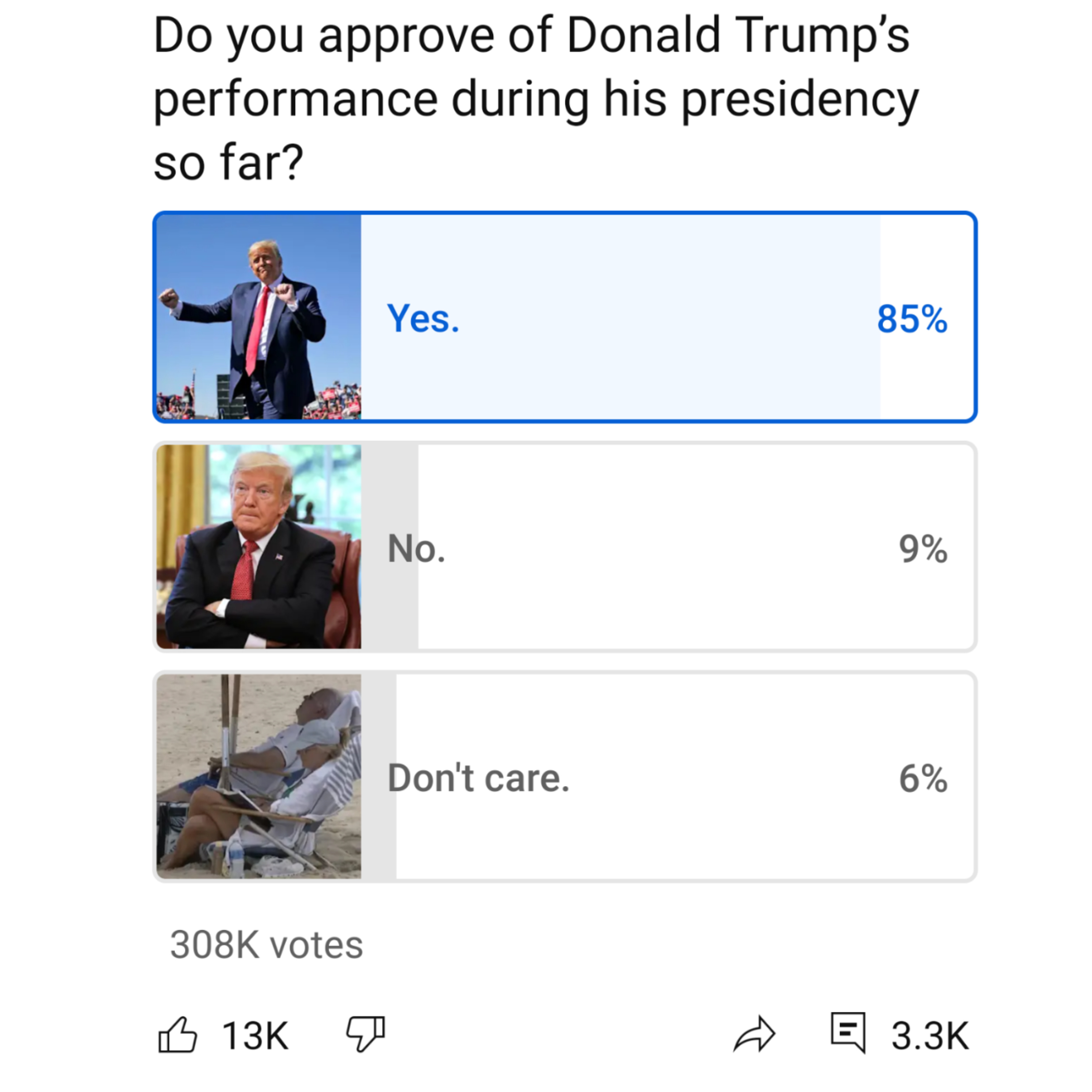The height and width of the screenshot is (1092, 1092).
Task: Share this poll post
Action: [755, 1034]
